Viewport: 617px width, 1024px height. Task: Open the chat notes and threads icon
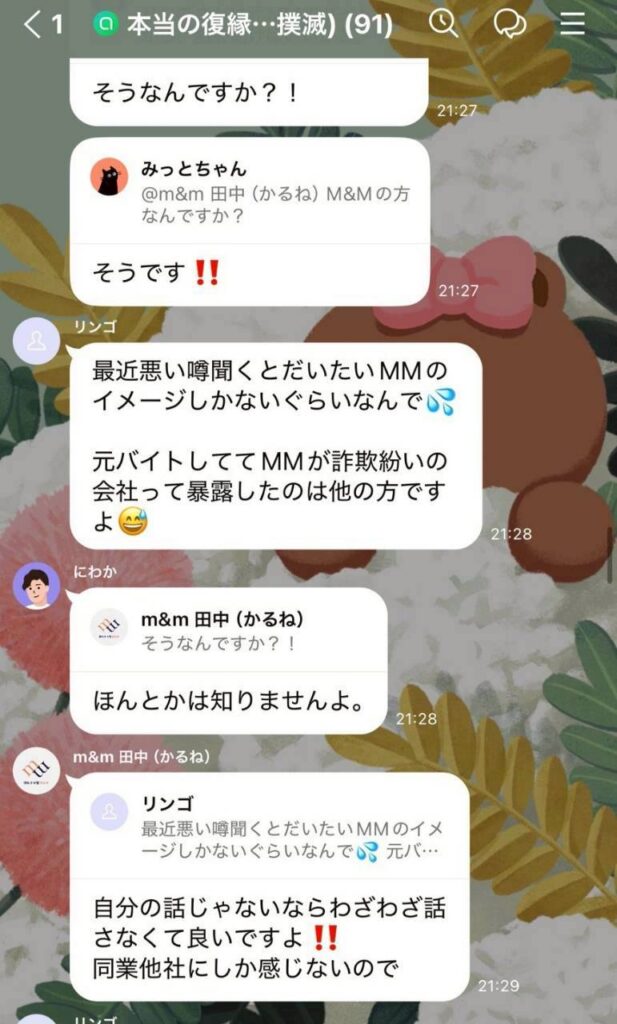pyautogui.click(x=509, y=24)
